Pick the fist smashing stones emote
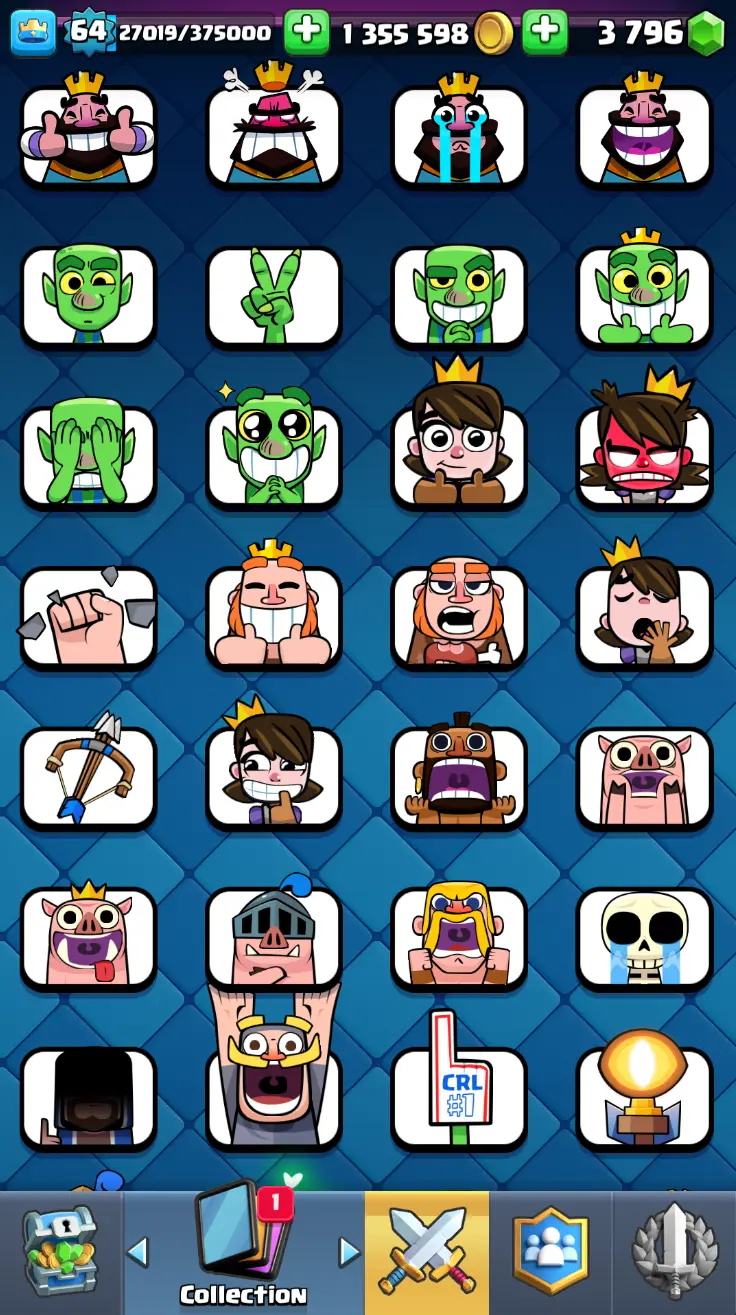 point(88,616)
